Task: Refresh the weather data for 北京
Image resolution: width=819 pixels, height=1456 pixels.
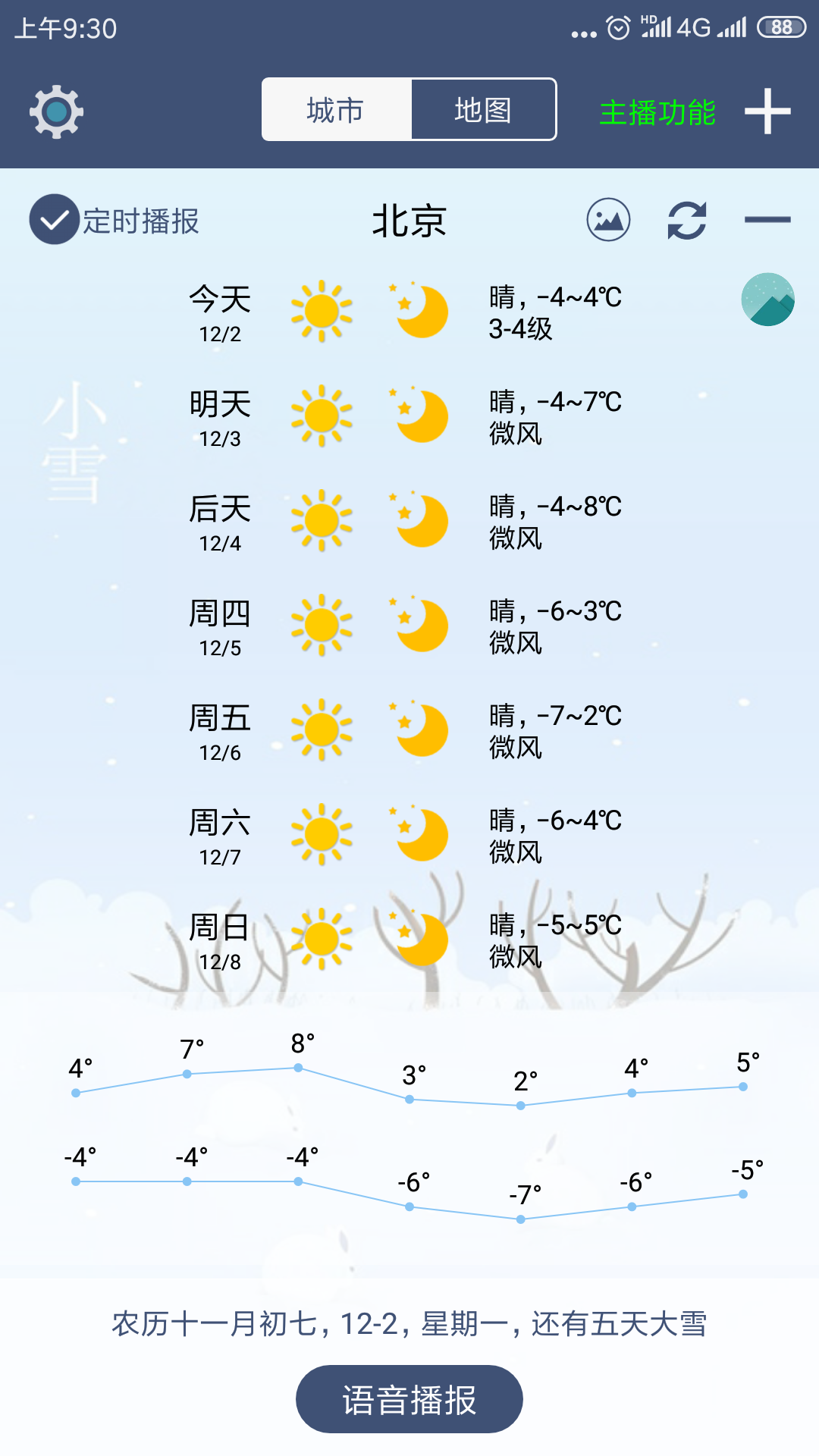Action: click(x=686, y=220)
